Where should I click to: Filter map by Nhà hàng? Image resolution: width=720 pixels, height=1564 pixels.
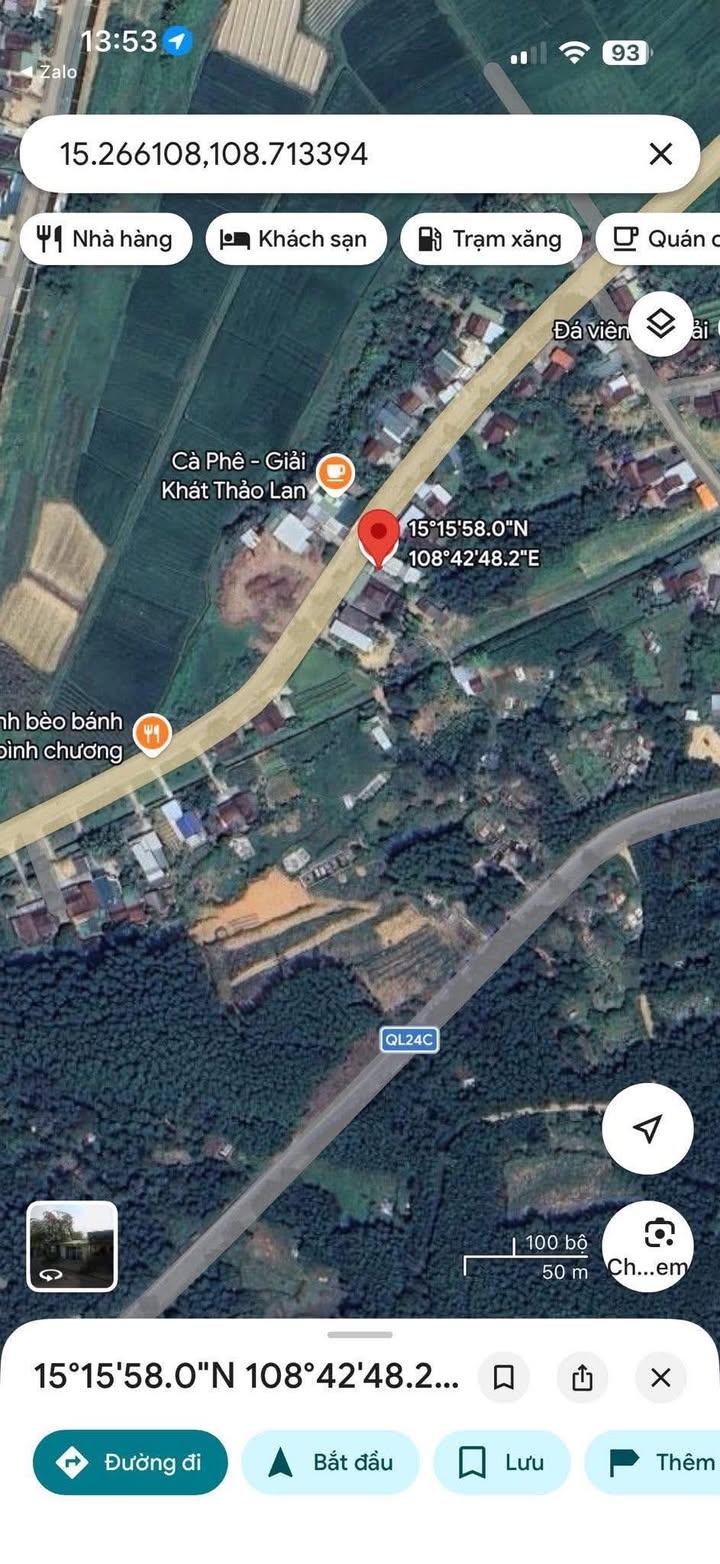click(x=105, y=239)
